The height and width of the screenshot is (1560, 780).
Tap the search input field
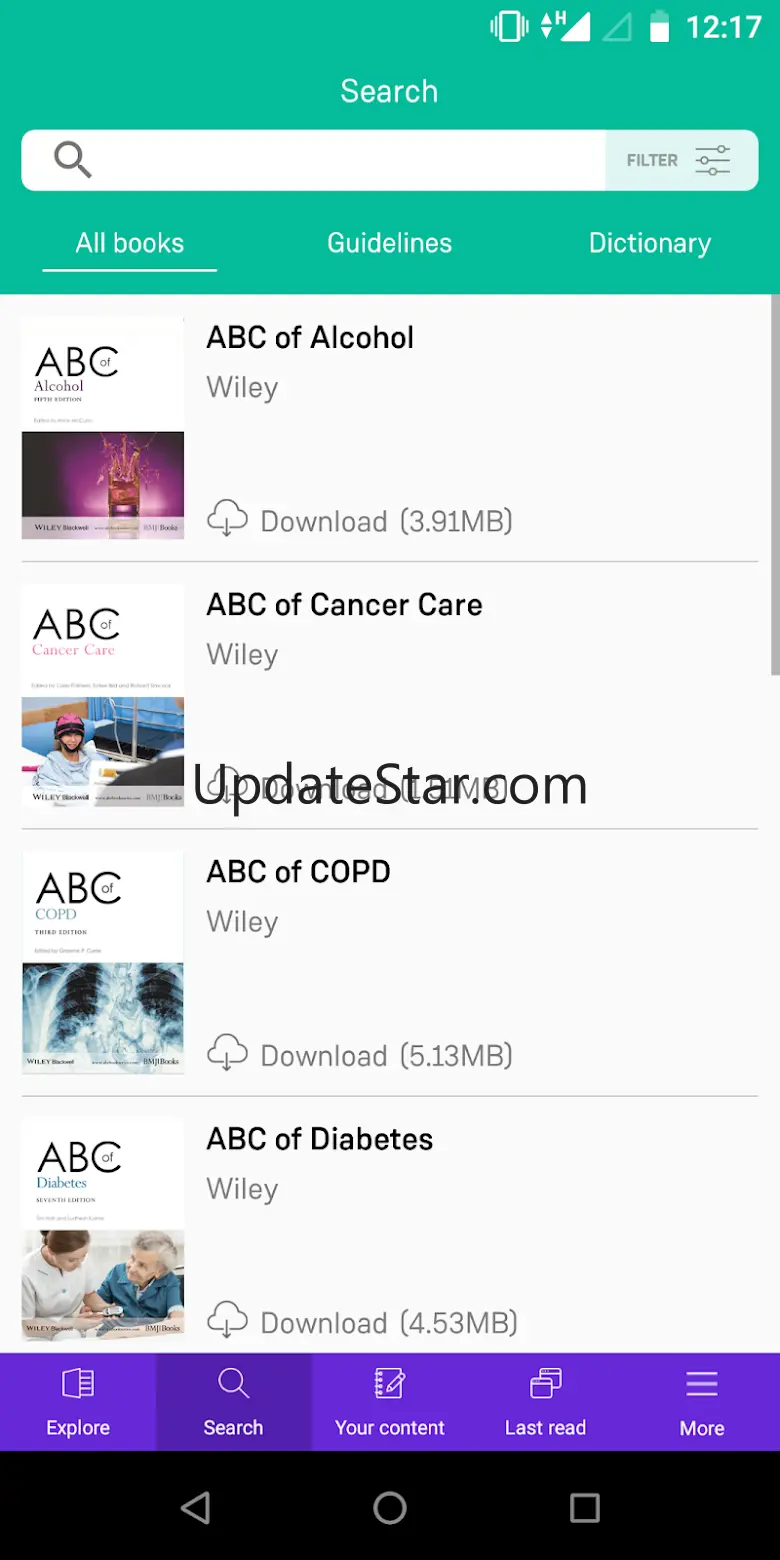340,160
